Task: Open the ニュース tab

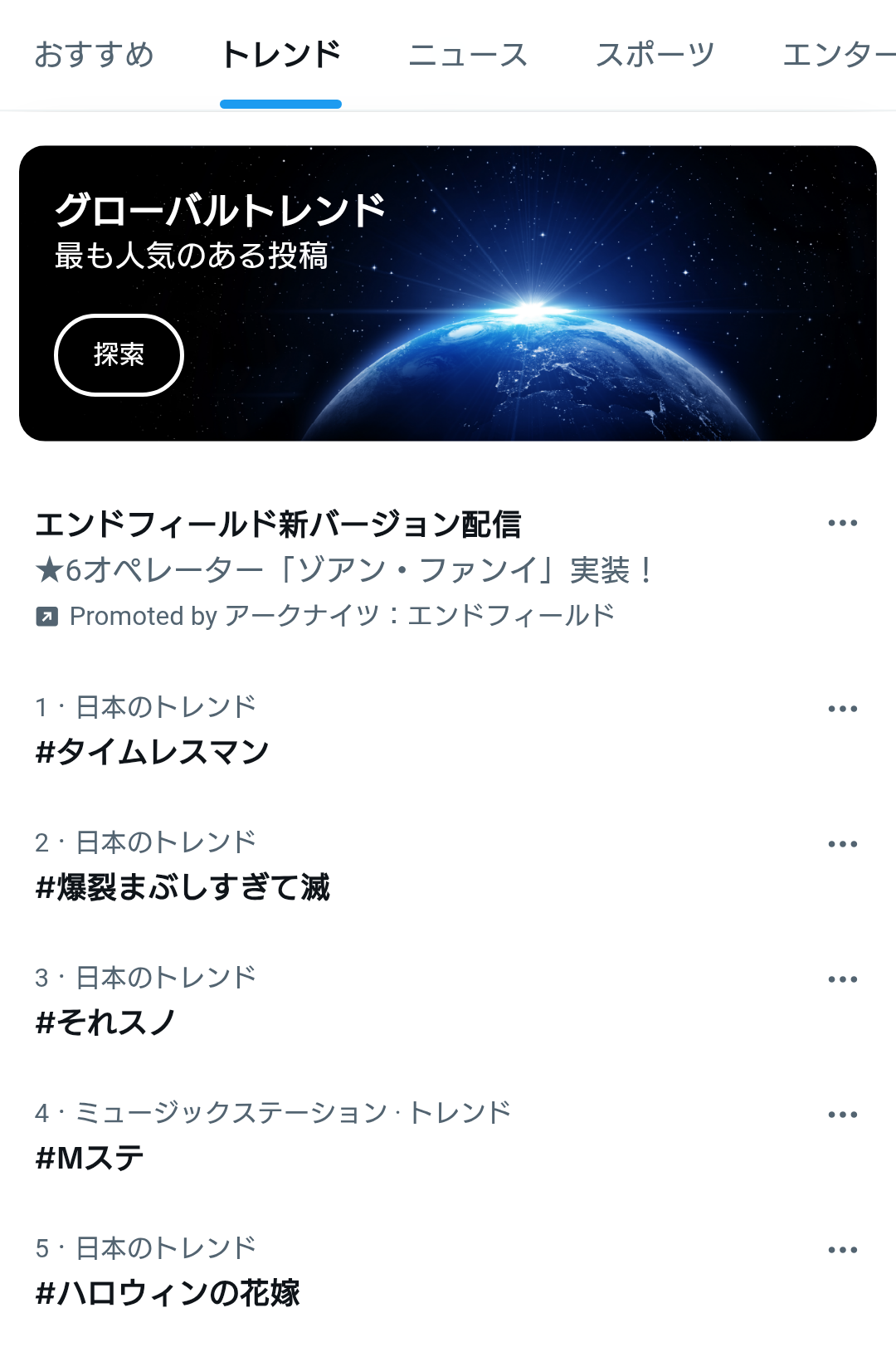Action: click(468, 55)
